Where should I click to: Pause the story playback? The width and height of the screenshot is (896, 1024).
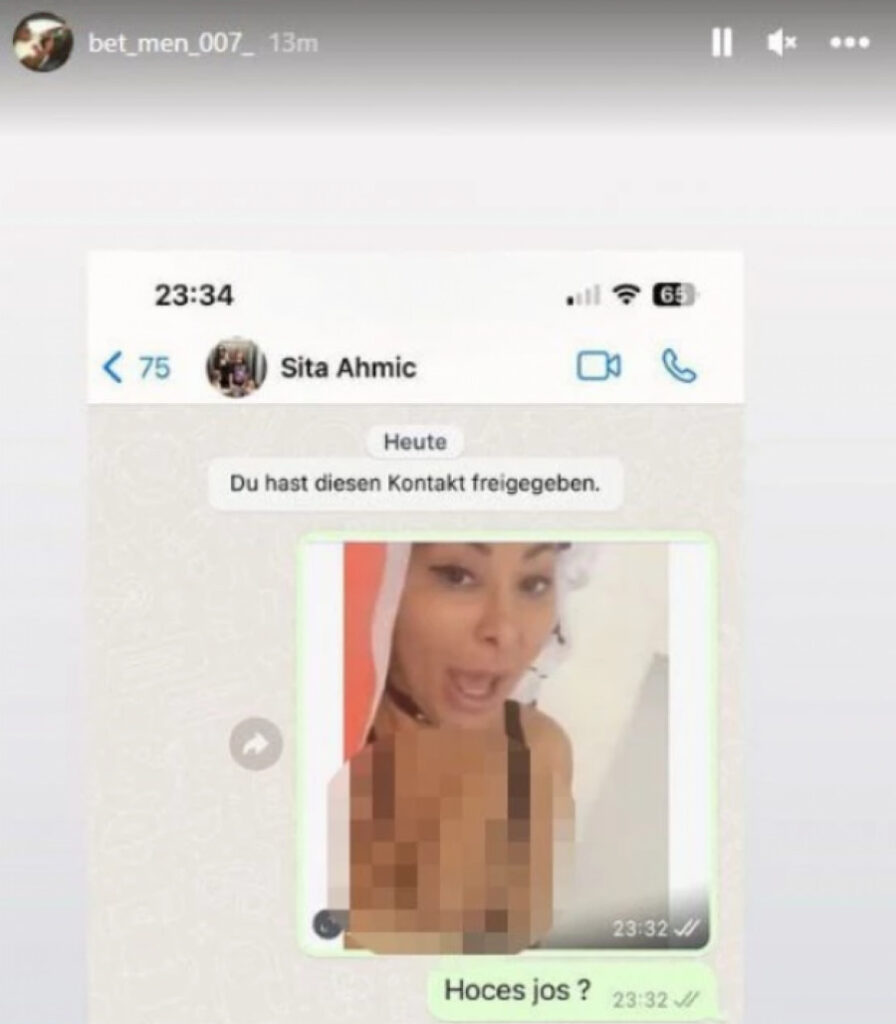pyautogui.click(x=721, y=42)
